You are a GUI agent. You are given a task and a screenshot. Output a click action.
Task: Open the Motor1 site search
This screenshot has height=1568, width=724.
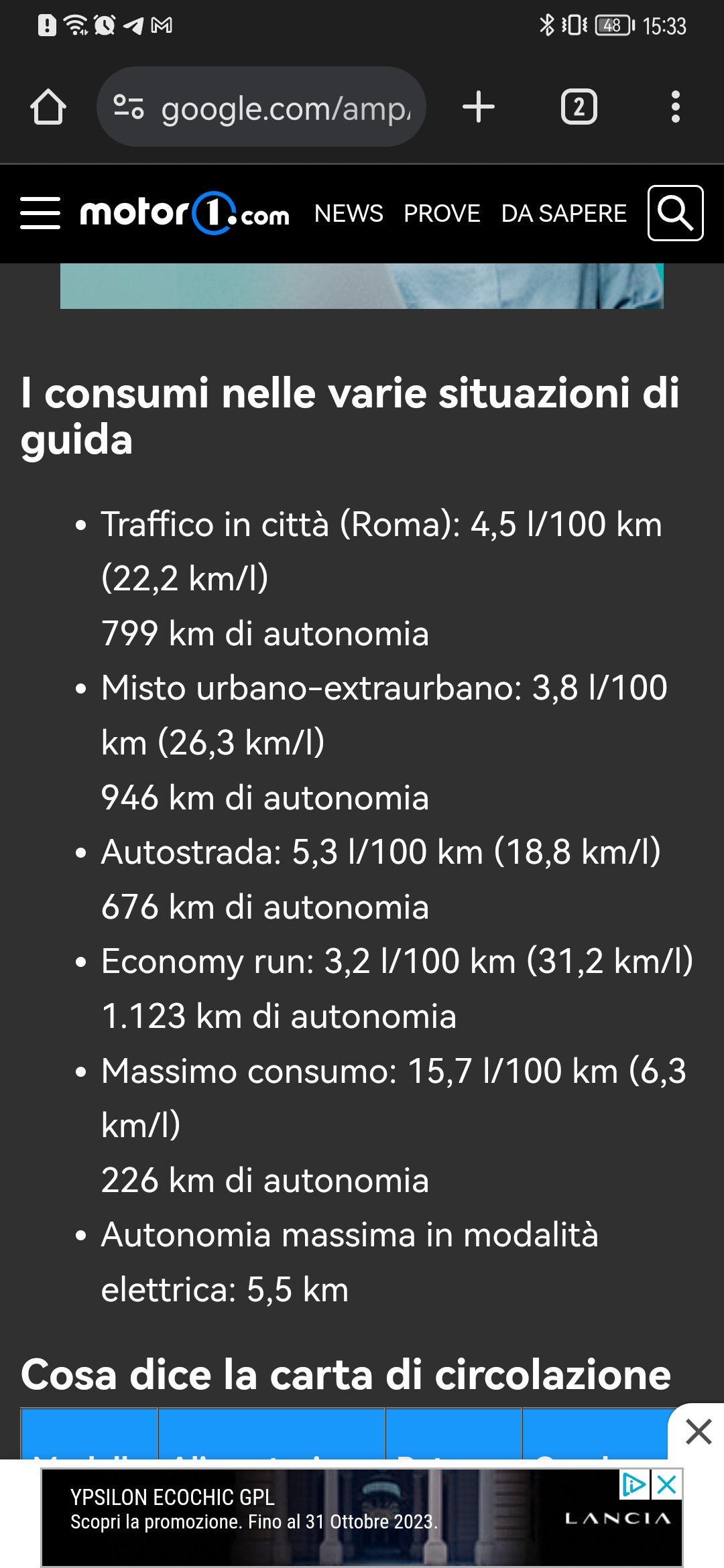(x=675, y=213)
